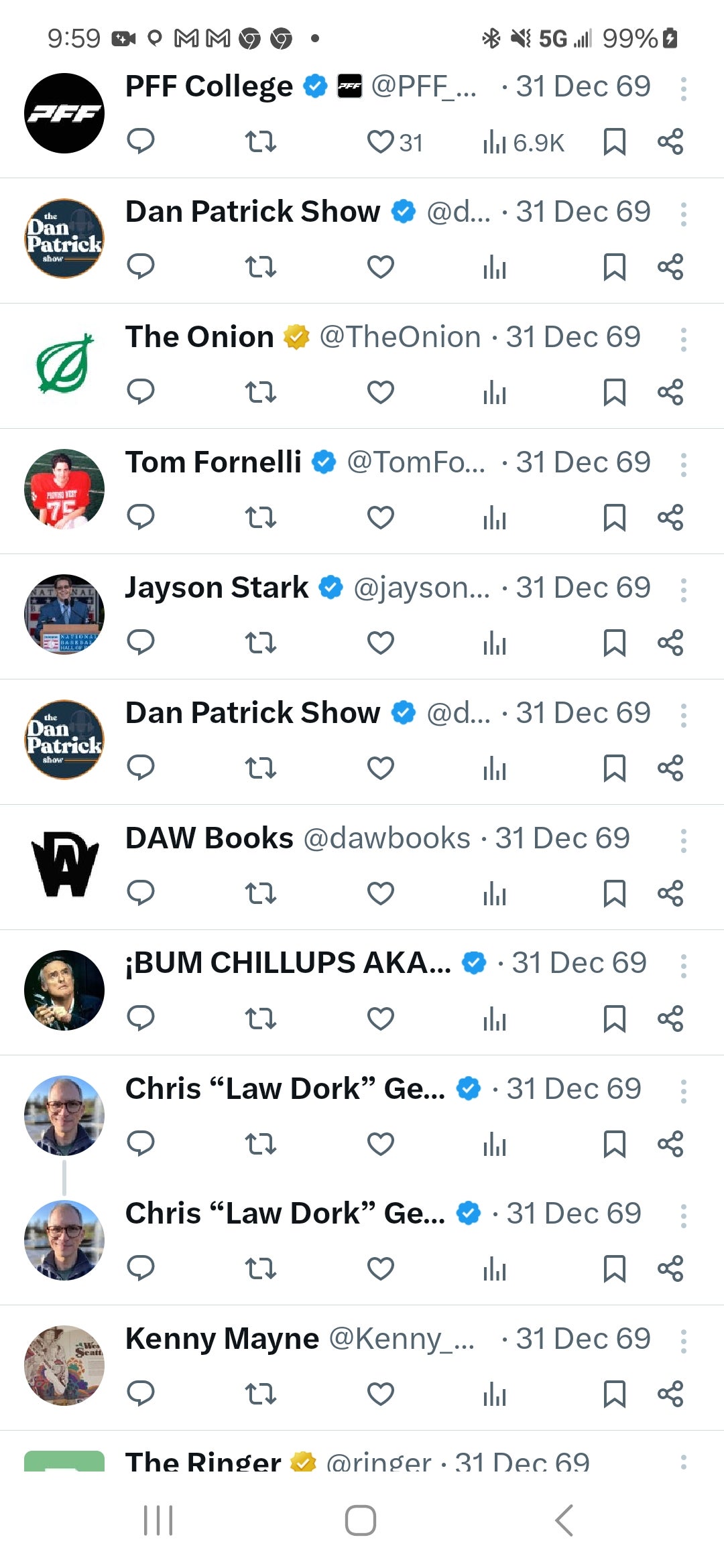Open more options for The Onion's post
This screenshot has width=724, height=1568.
683,340
